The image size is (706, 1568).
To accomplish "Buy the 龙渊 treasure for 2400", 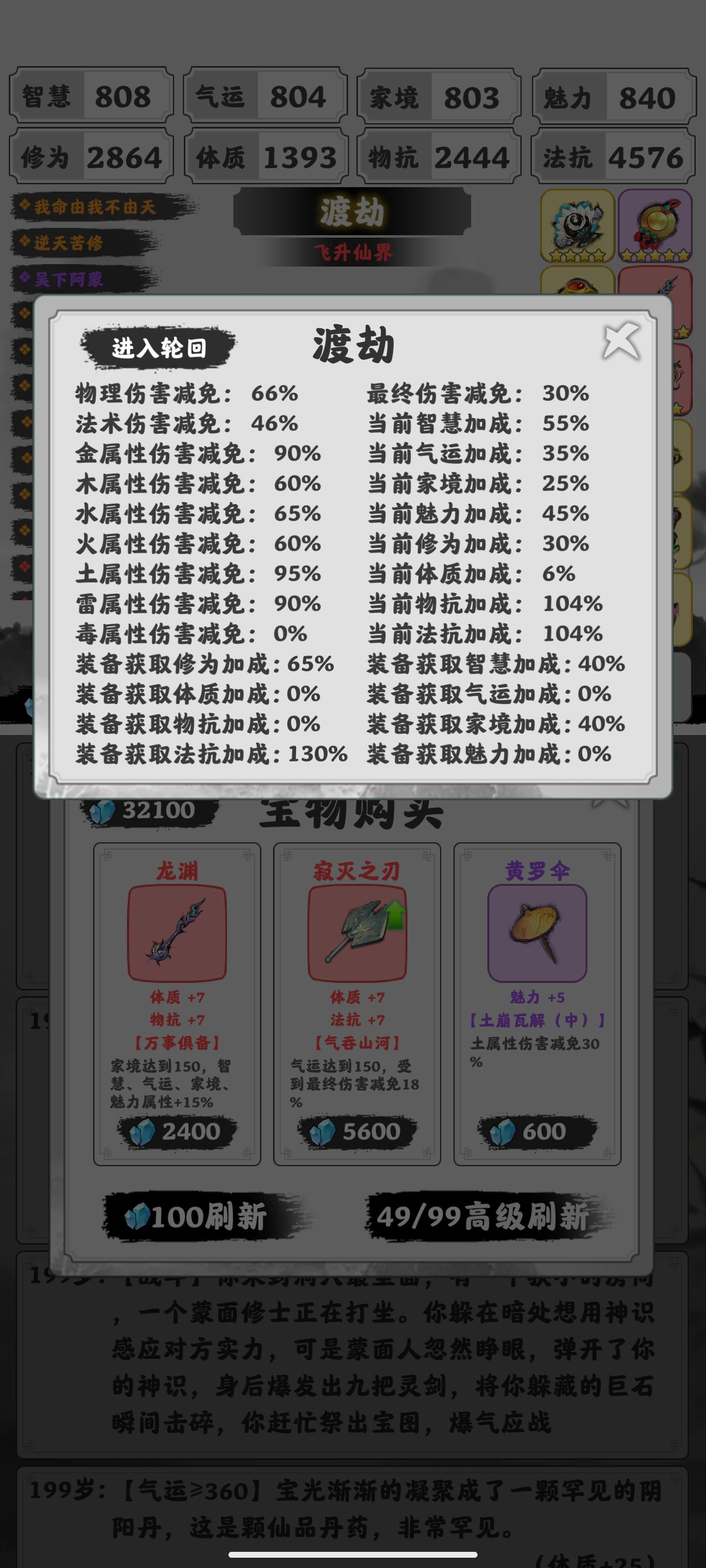I will [177, 1131].
